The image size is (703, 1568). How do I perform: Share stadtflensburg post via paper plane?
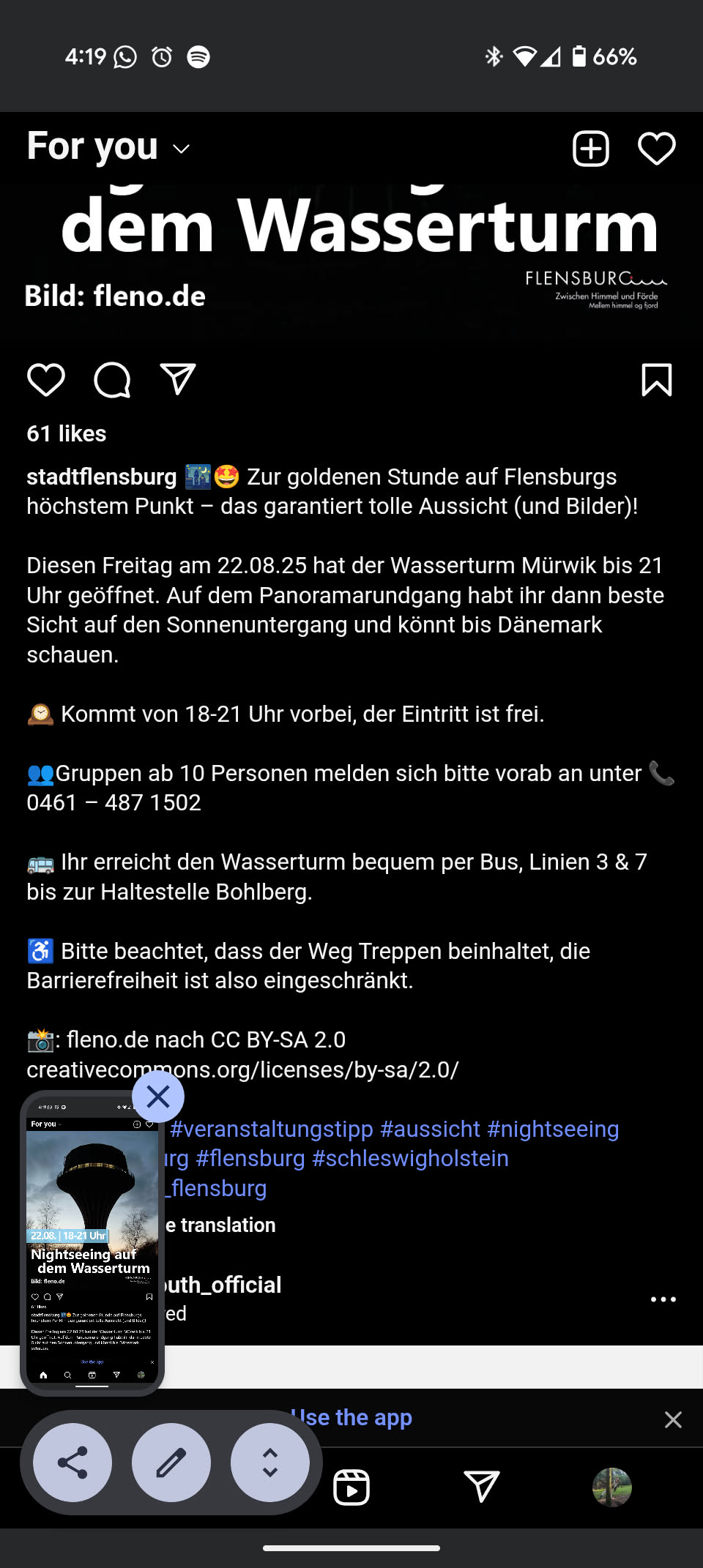point(178,380)
